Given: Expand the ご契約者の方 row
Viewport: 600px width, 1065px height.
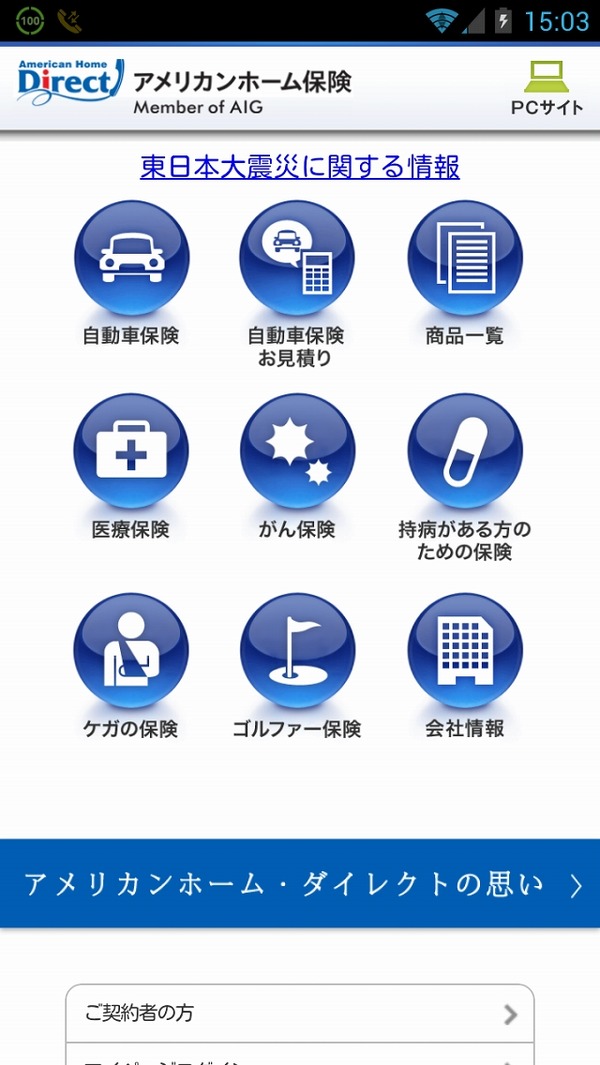Looking at the screenshot, I should point(300,1014).
